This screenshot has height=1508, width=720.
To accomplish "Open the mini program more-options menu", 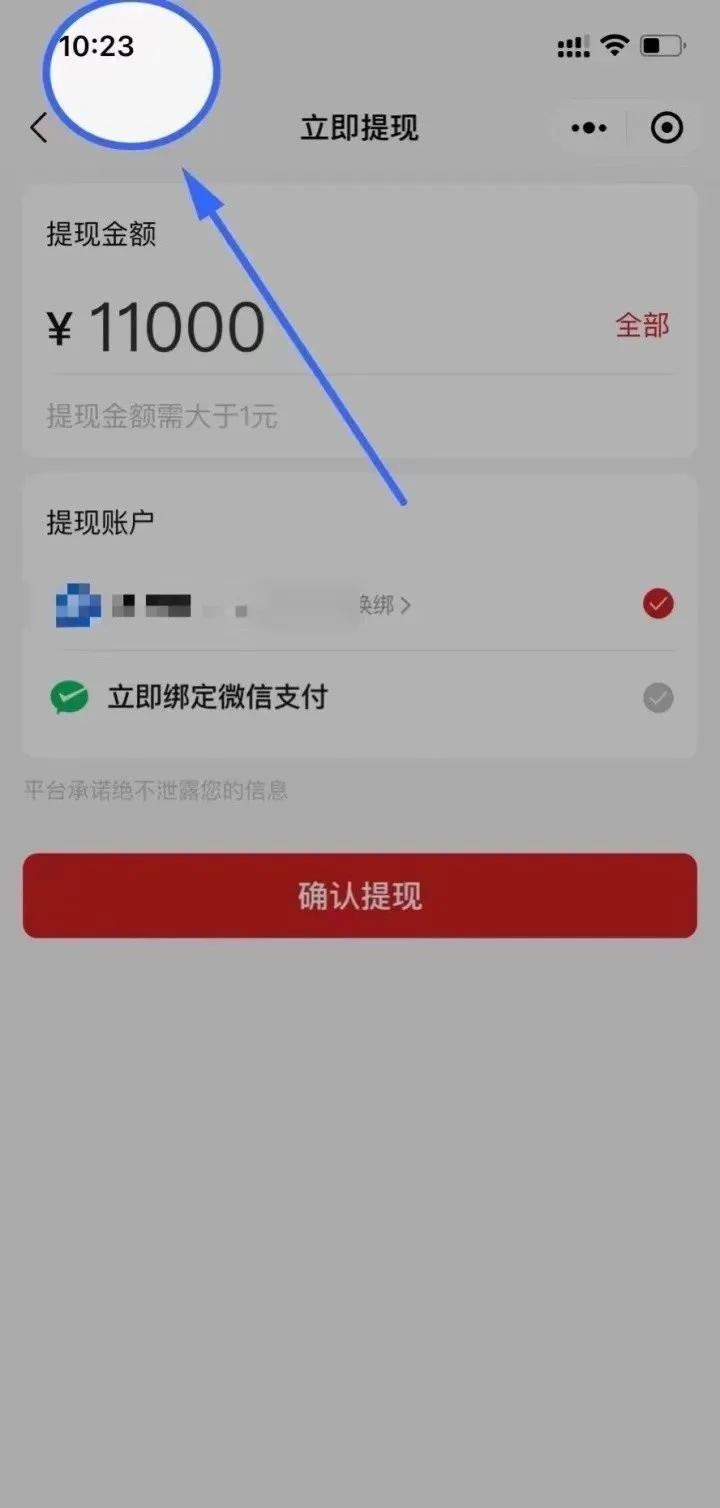I will point(588,128).
